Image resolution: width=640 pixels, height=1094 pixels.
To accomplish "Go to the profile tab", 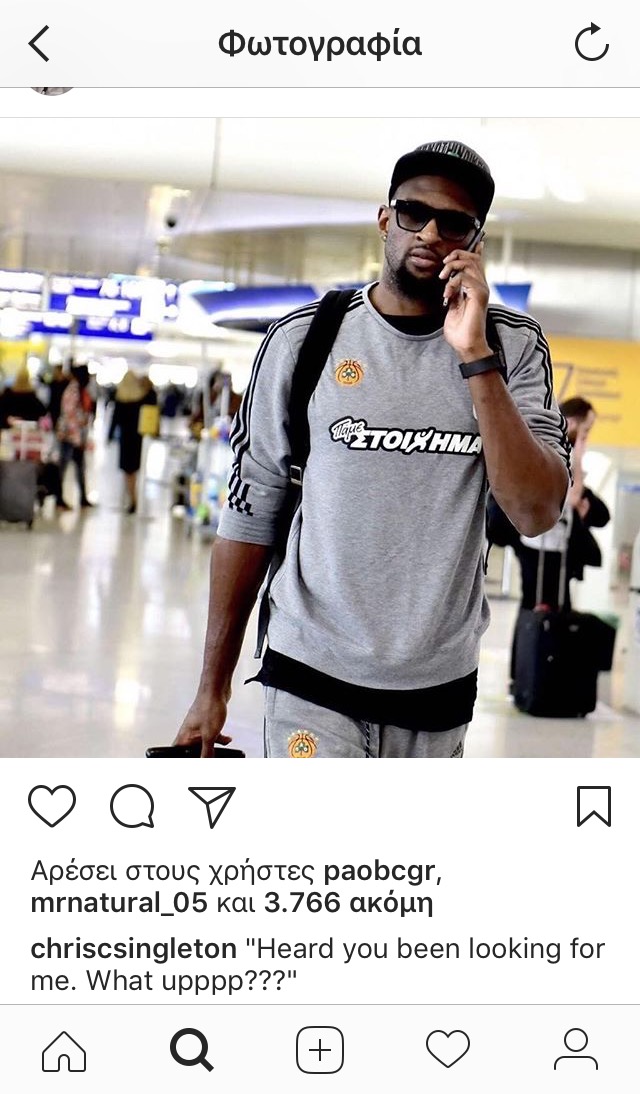I will [576, 1050].
